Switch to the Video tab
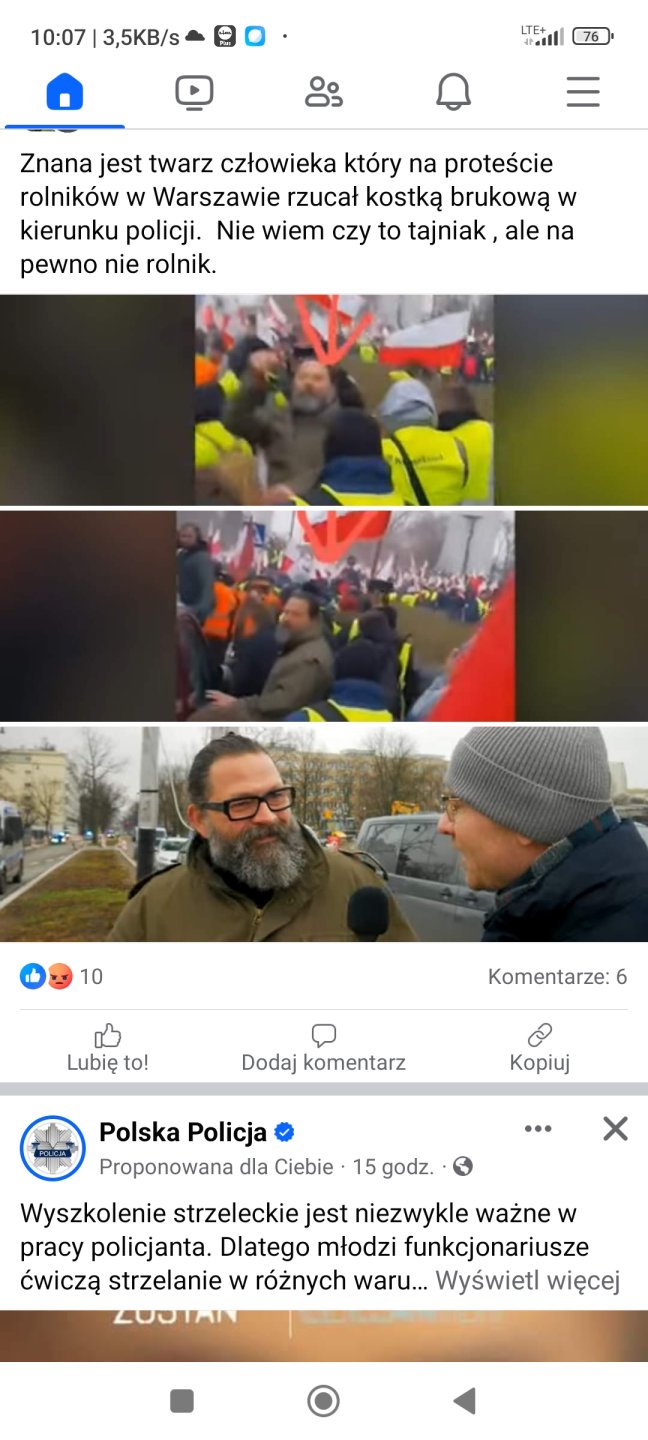648x1440 pixels. (194, 93)
